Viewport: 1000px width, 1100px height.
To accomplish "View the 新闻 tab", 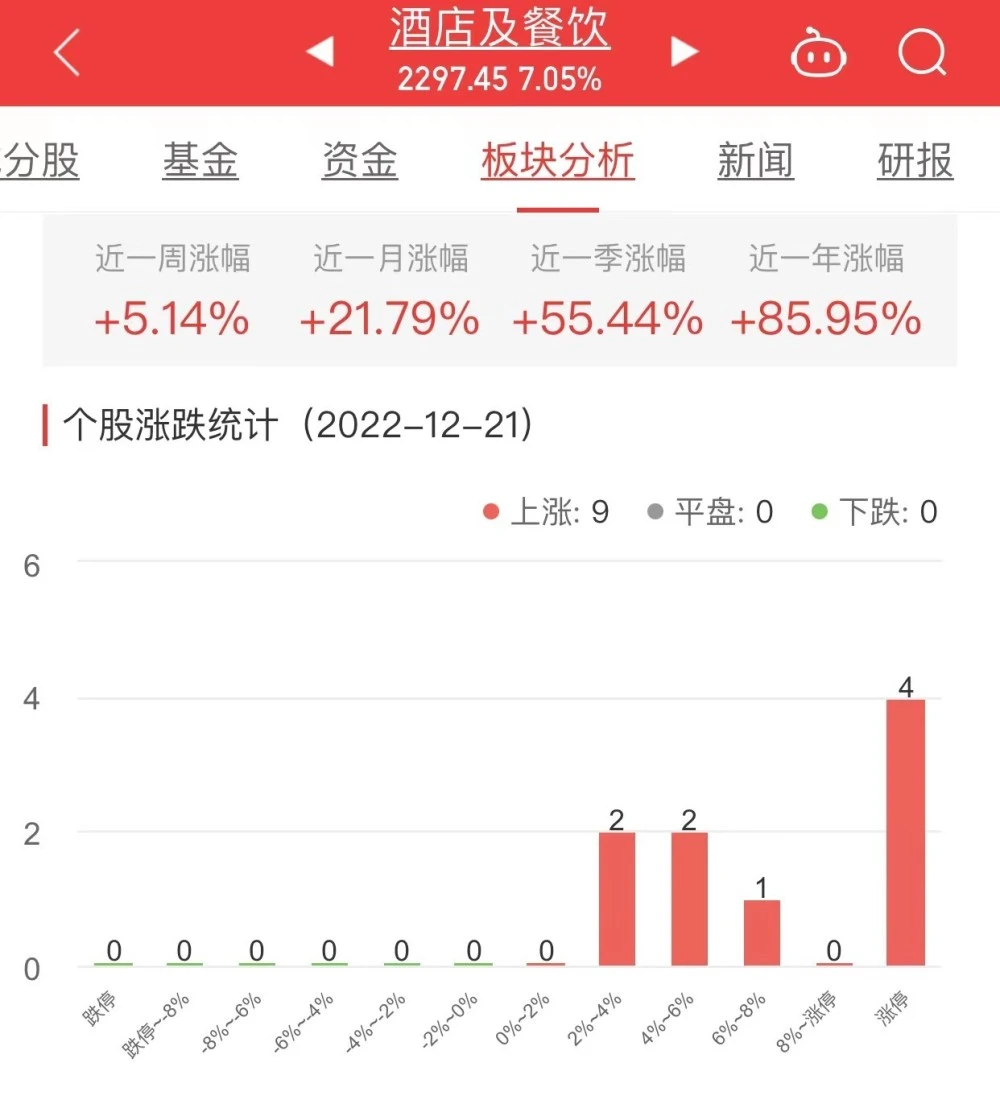I will [x=755, y=161].
